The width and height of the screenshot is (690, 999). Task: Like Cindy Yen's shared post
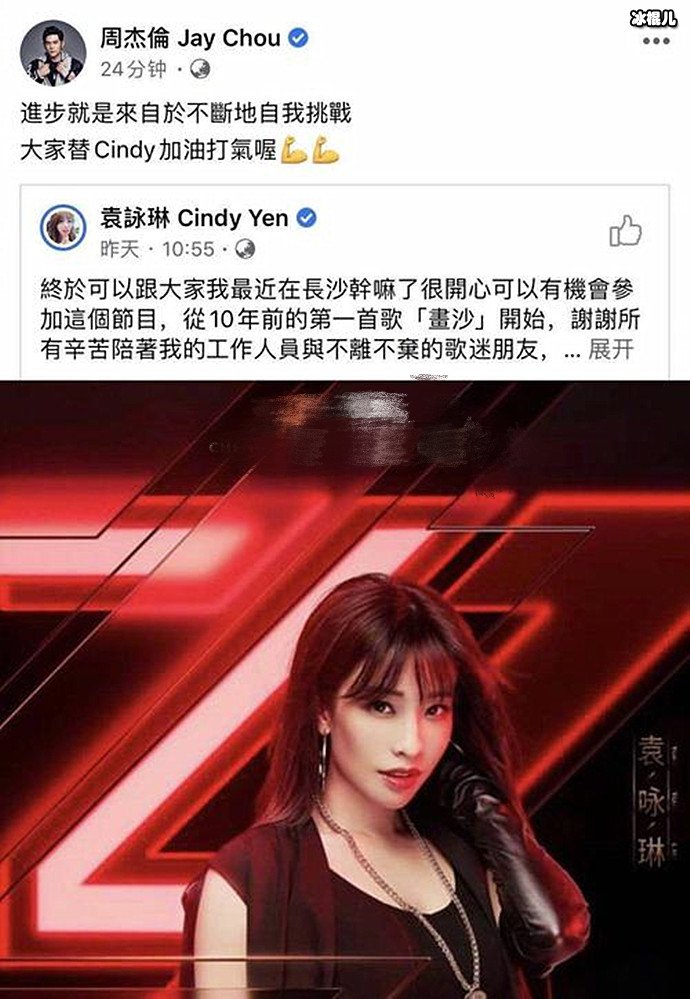(625, 231)
